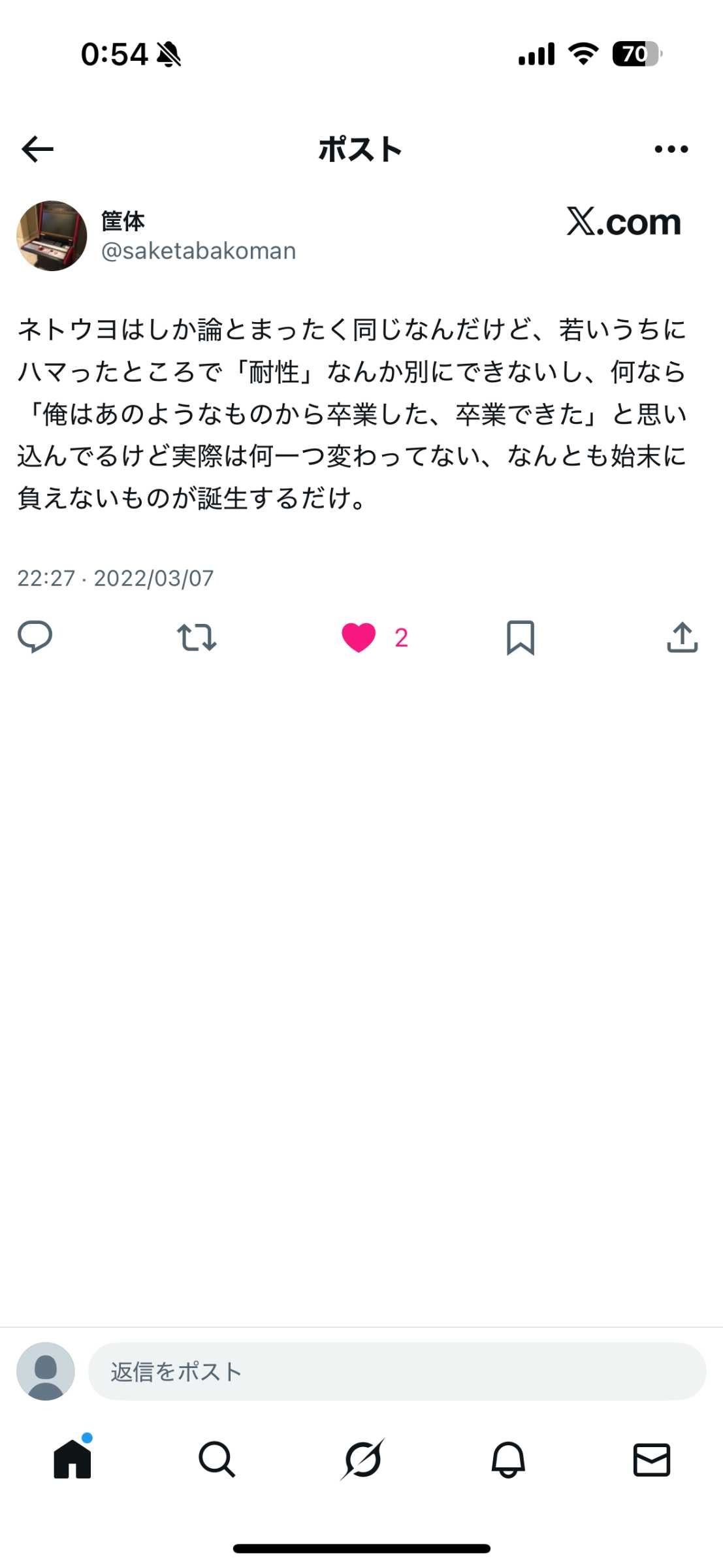Open the three-dot overflow menu
The image size is (723, 1568).
[671, 150]
